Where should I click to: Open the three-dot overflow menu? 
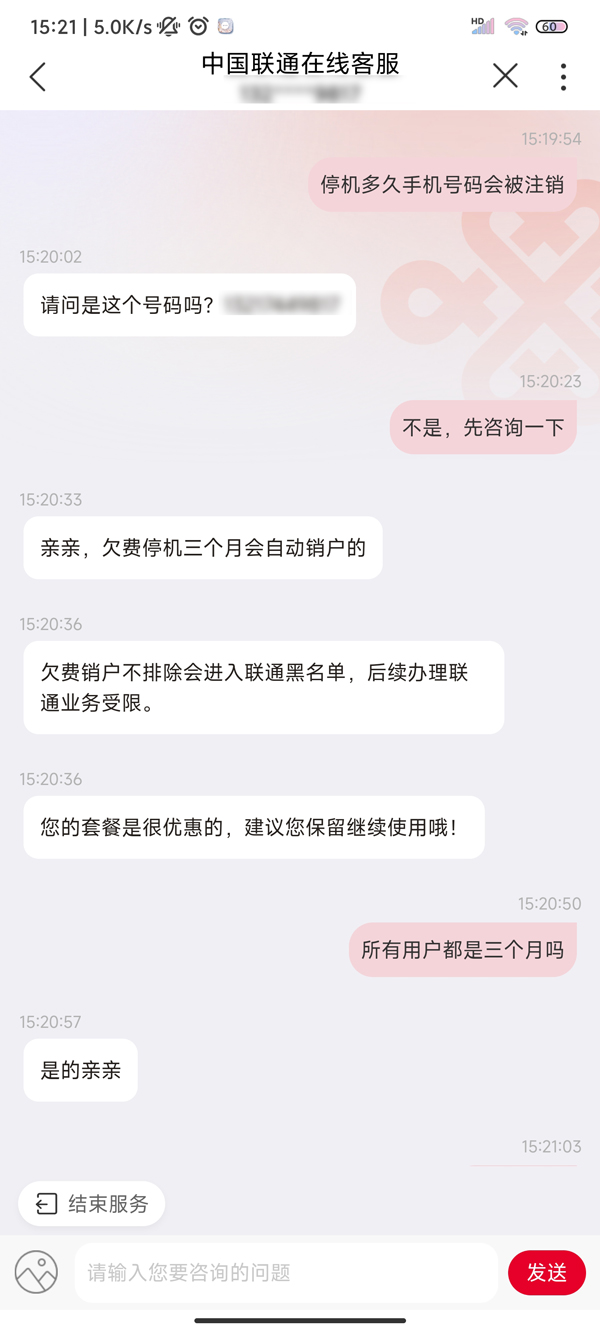click(563, 76)
